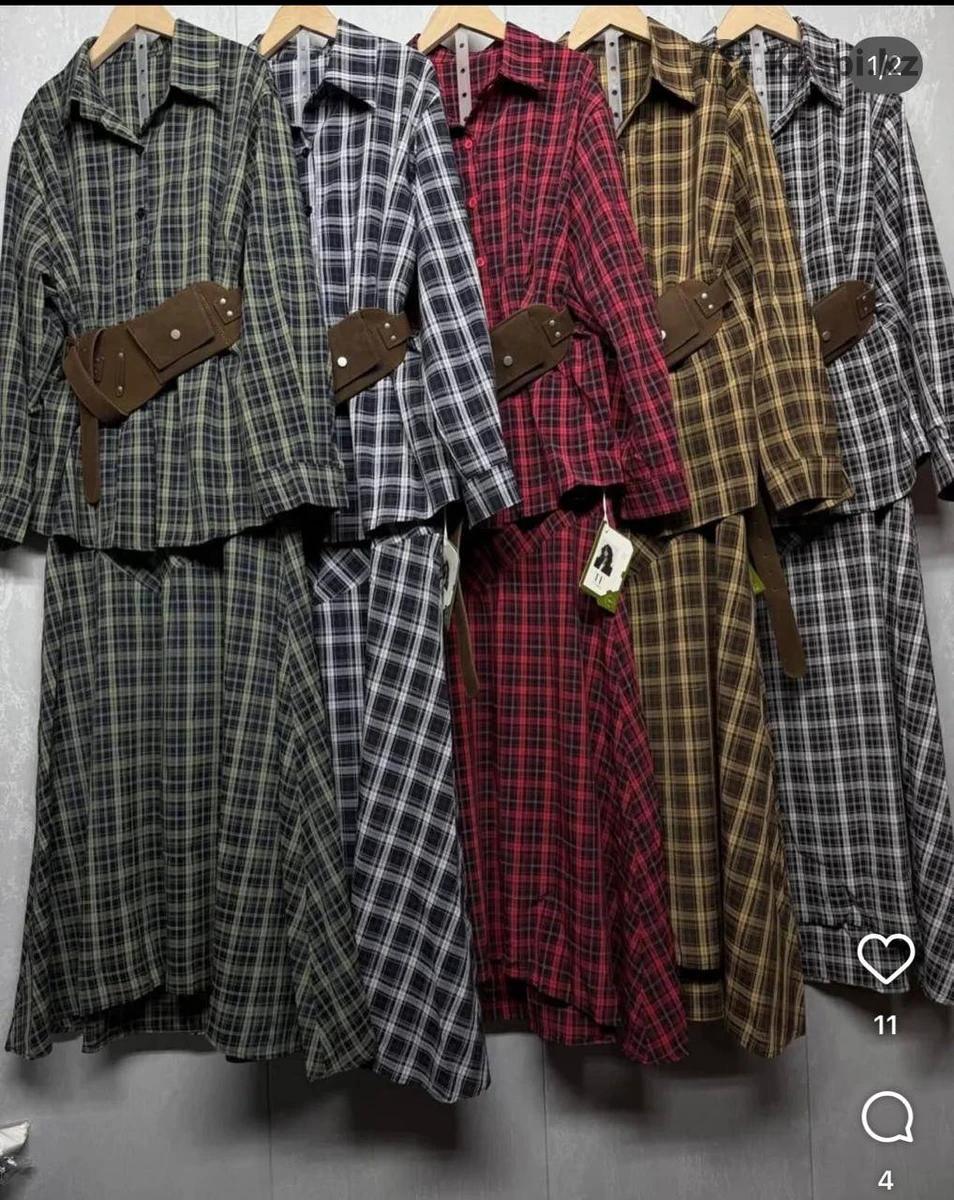Like this plaid outfit post
This screenshot has height=1200, width=954.
click(x=886, y=959)
